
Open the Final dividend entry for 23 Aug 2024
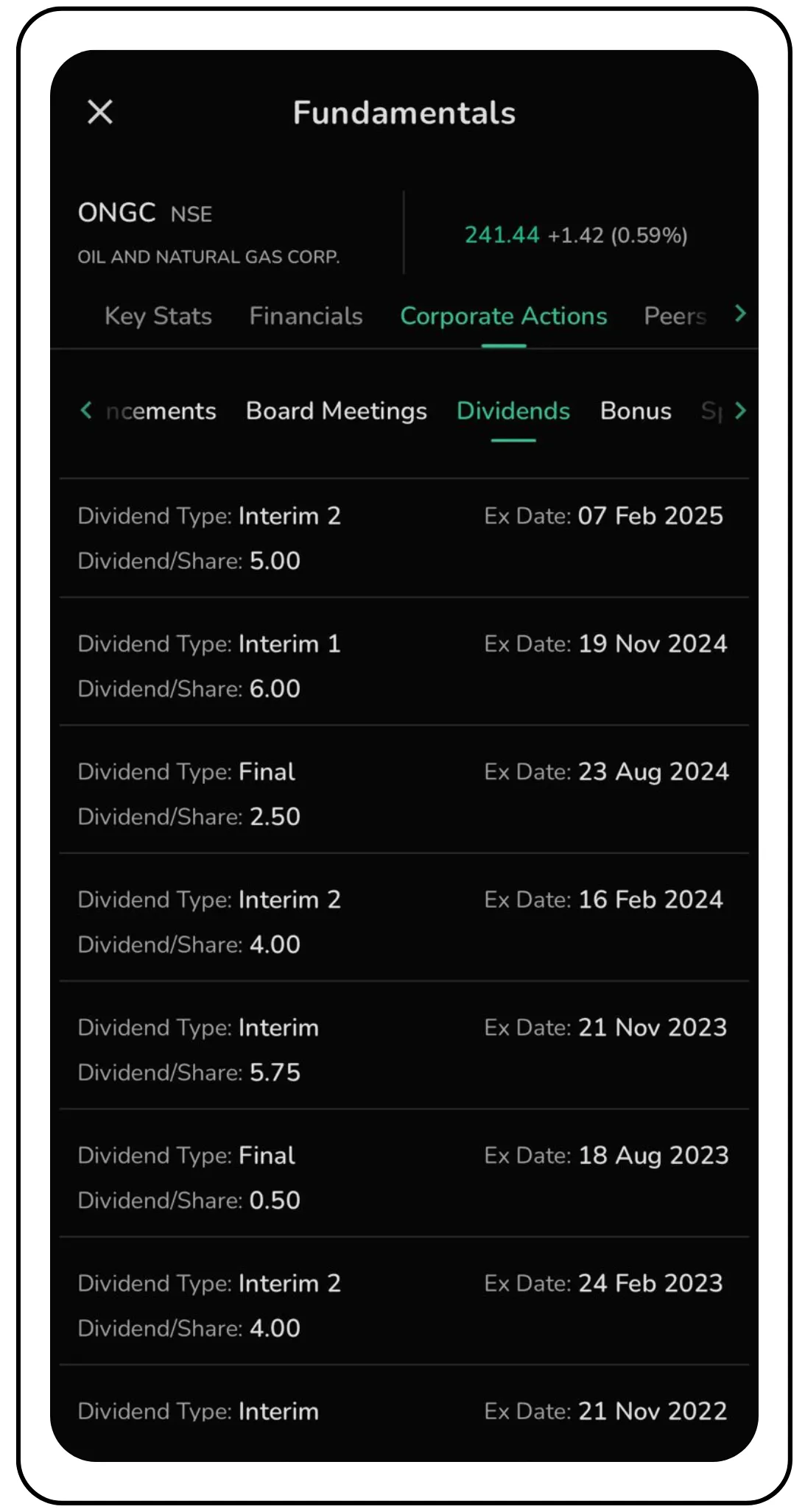[402, 794]
